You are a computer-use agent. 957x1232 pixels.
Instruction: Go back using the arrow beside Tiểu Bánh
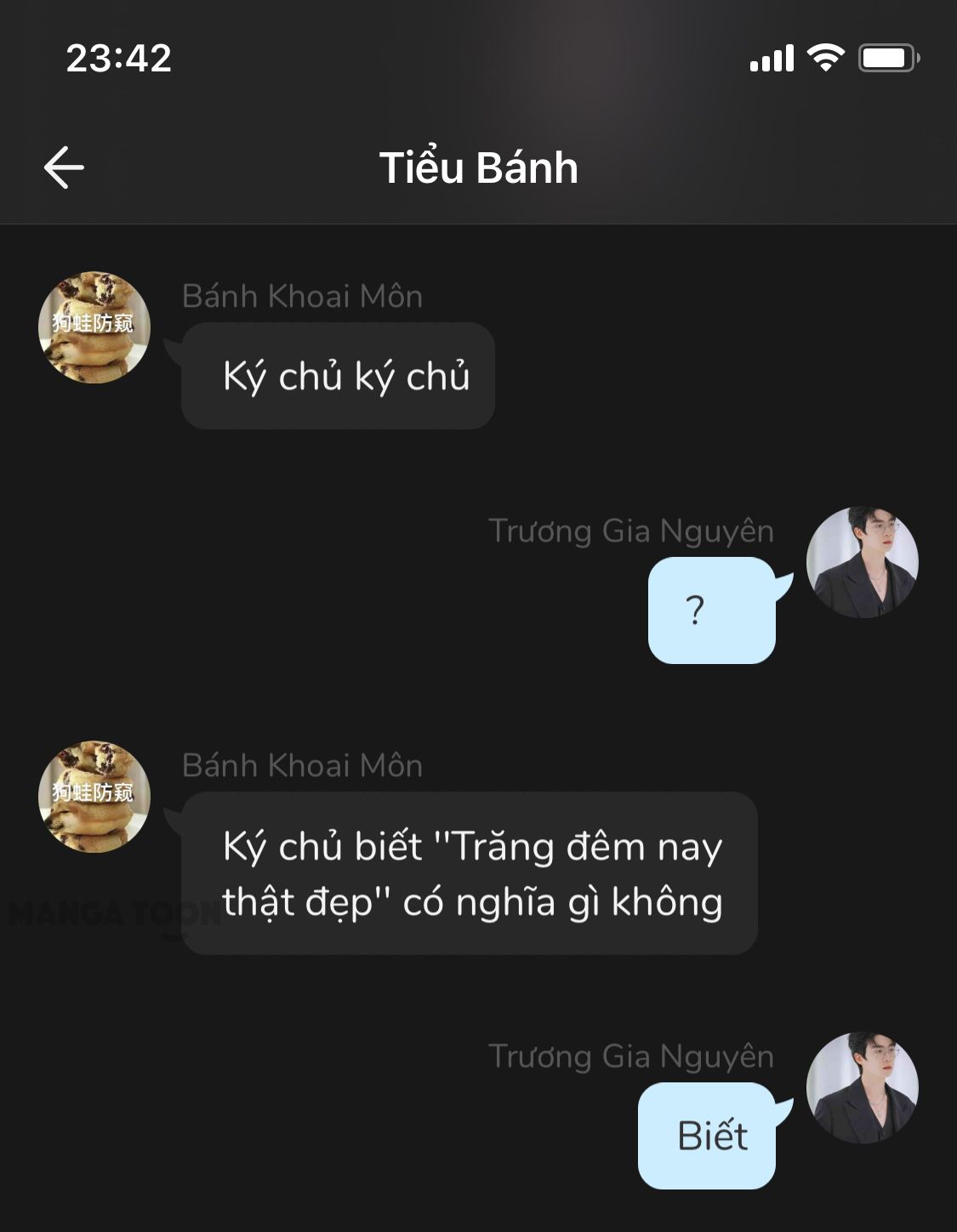[64, 167]
